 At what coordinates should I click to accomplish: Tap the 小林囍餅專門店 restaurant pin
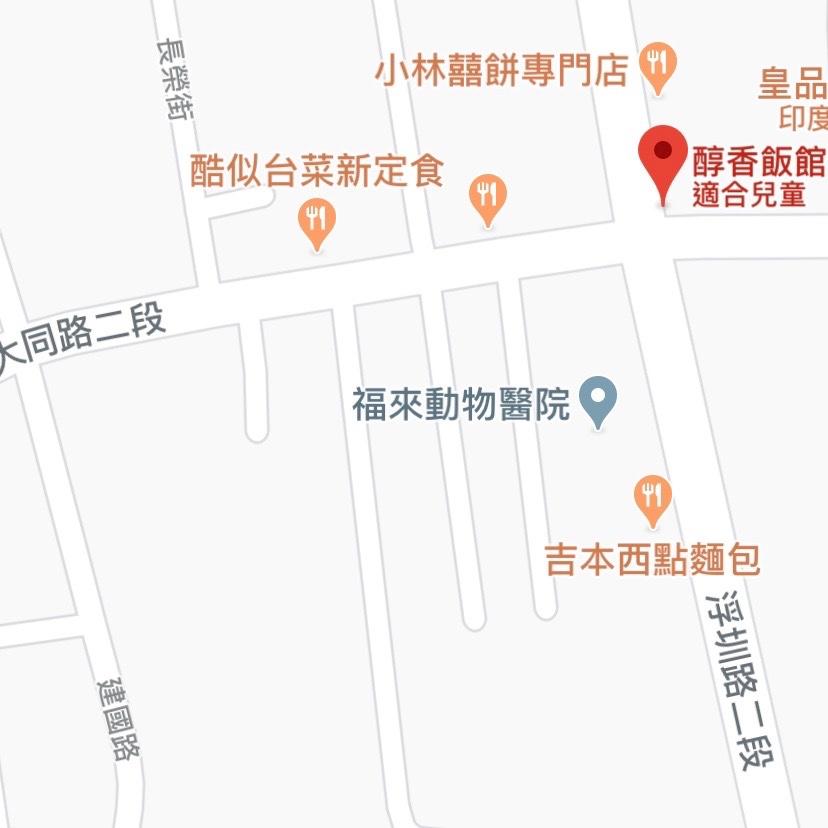tap(656, 65)
